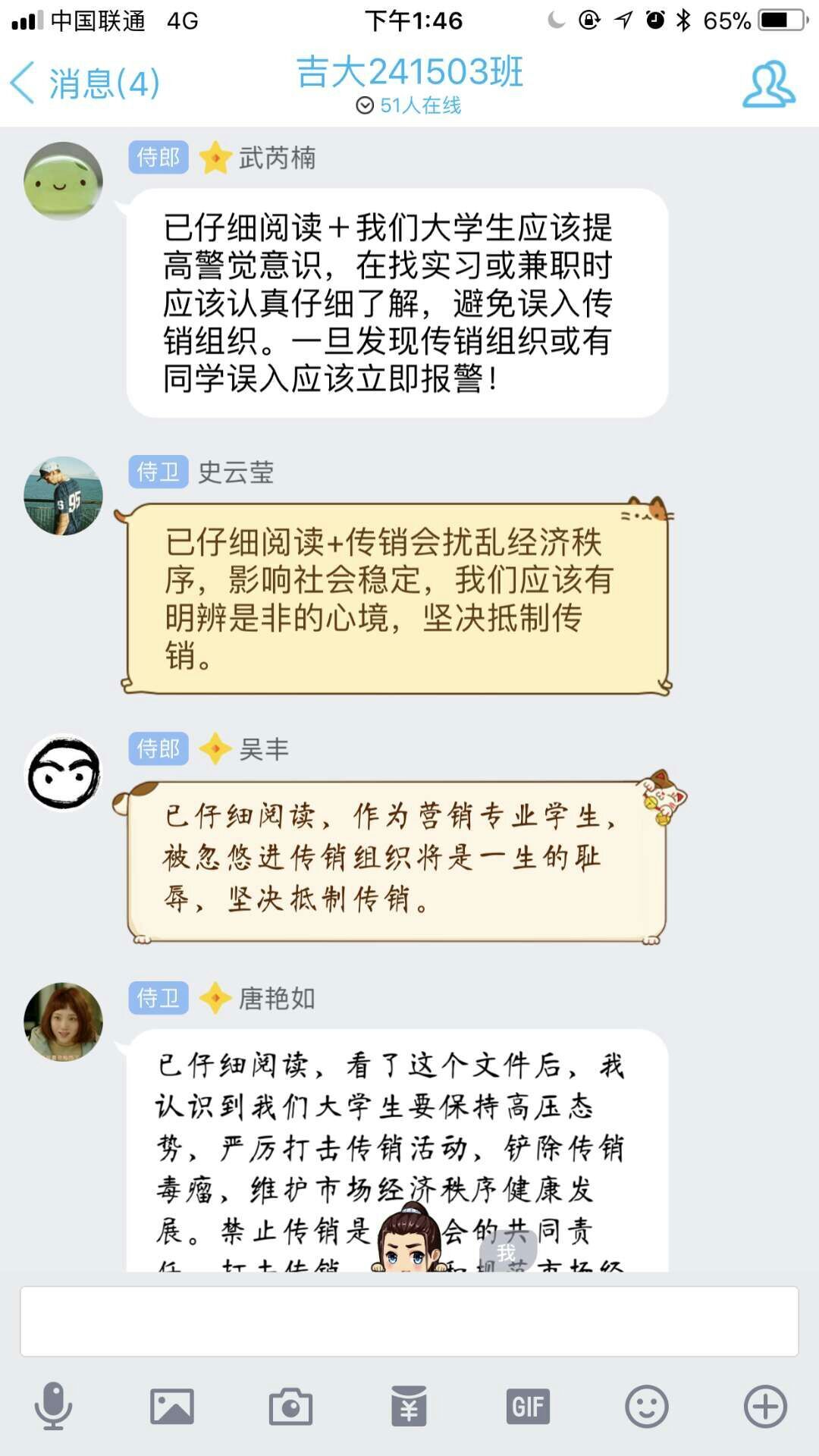This screenshot has height=1456, width=819.
Task: View 武芮楠's profile avatar
Action: [x=64, y=181]
